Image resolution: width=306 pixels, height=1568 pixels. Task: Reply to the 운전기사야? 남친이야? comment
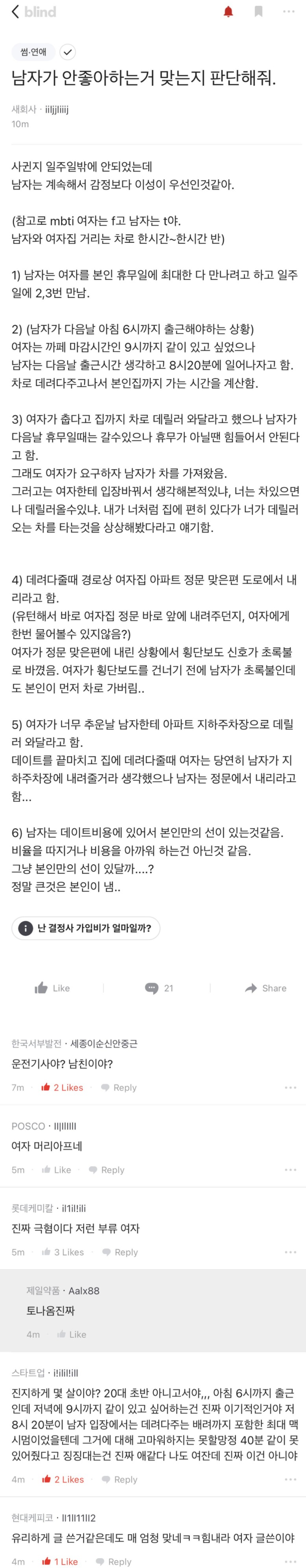point(119,1087)
